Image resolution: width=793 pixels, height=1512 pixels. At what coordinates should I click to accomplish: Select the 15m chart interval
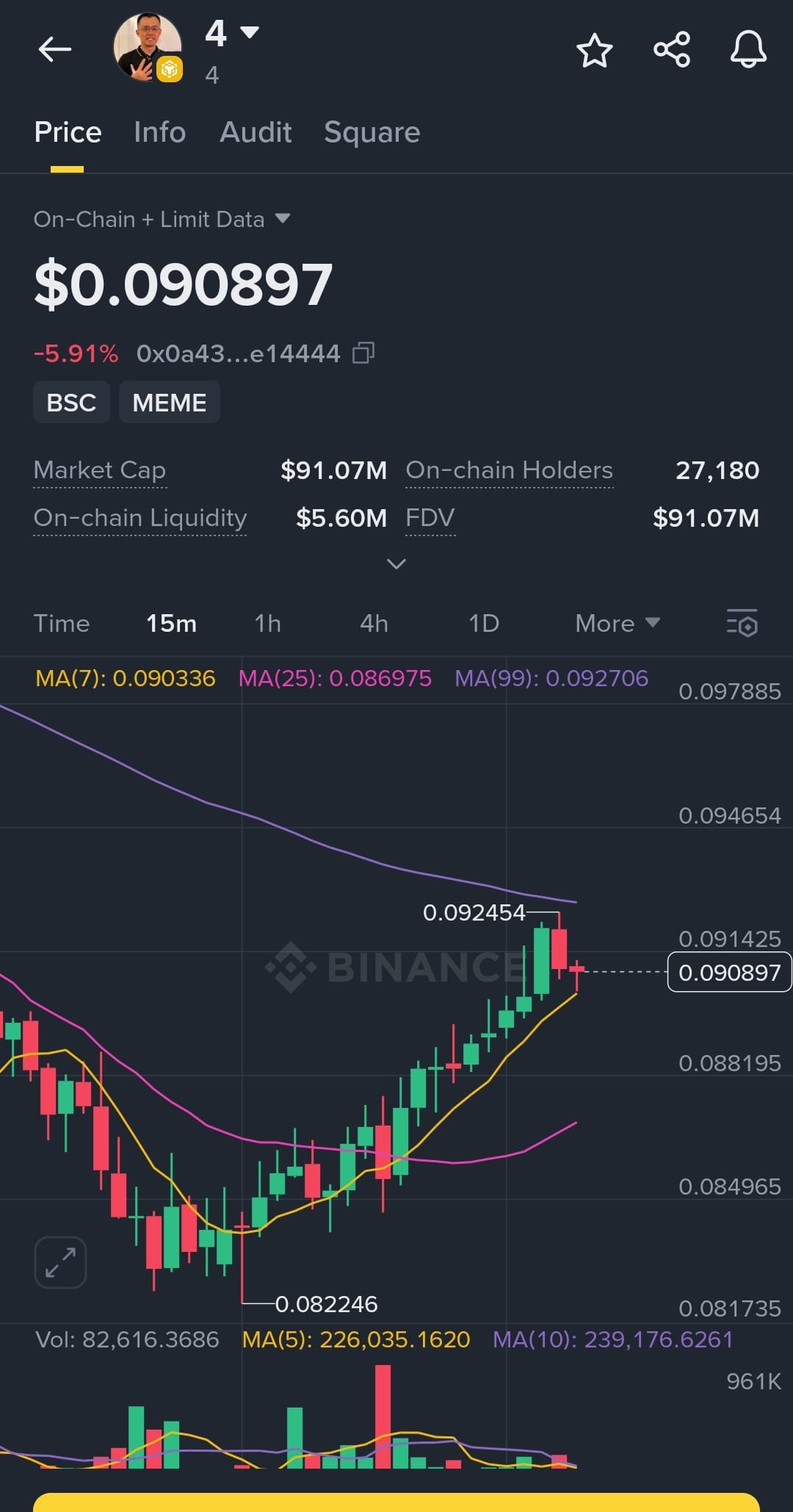click(171, 624)
